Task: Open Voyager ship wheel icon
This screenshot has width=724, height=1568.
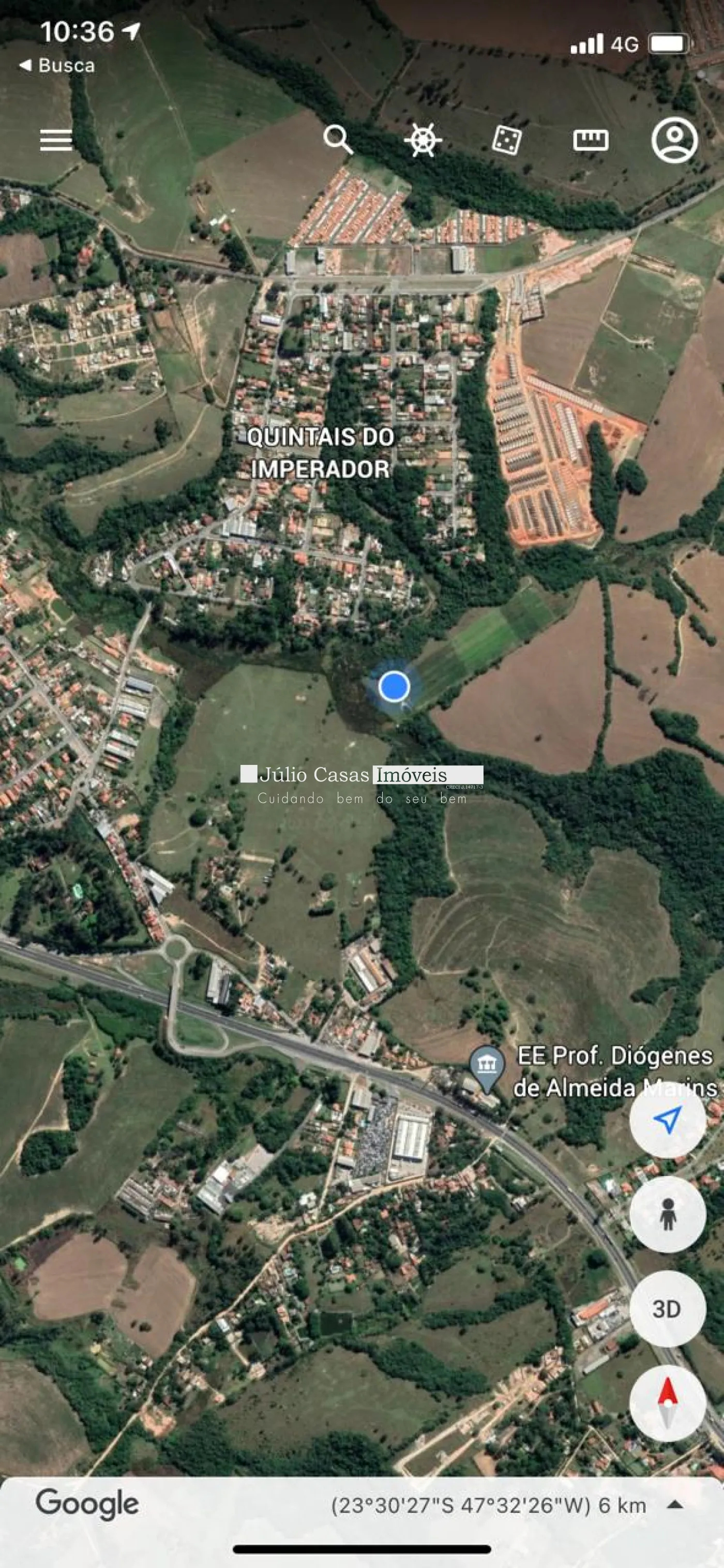Action: [x=423, y=140]
